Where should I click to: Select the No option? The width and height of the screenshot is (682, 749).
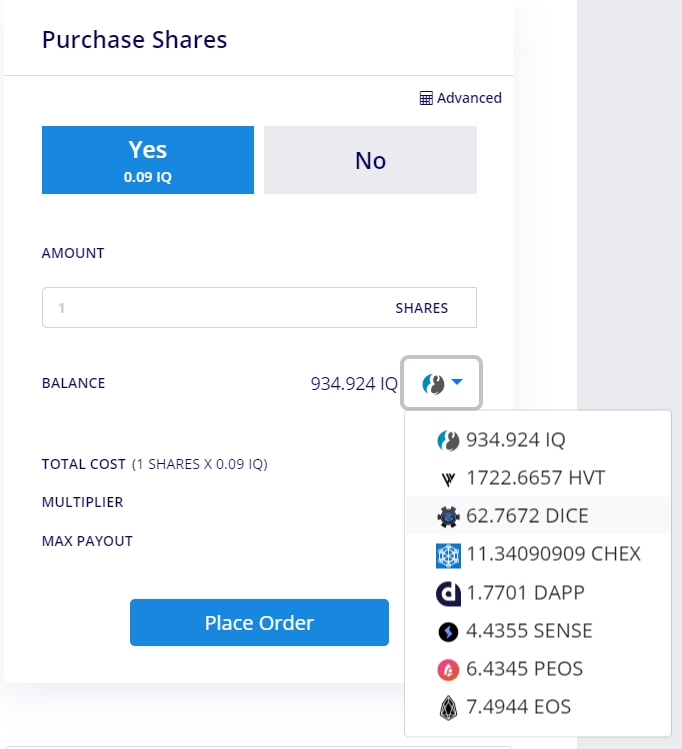[370, 160]
